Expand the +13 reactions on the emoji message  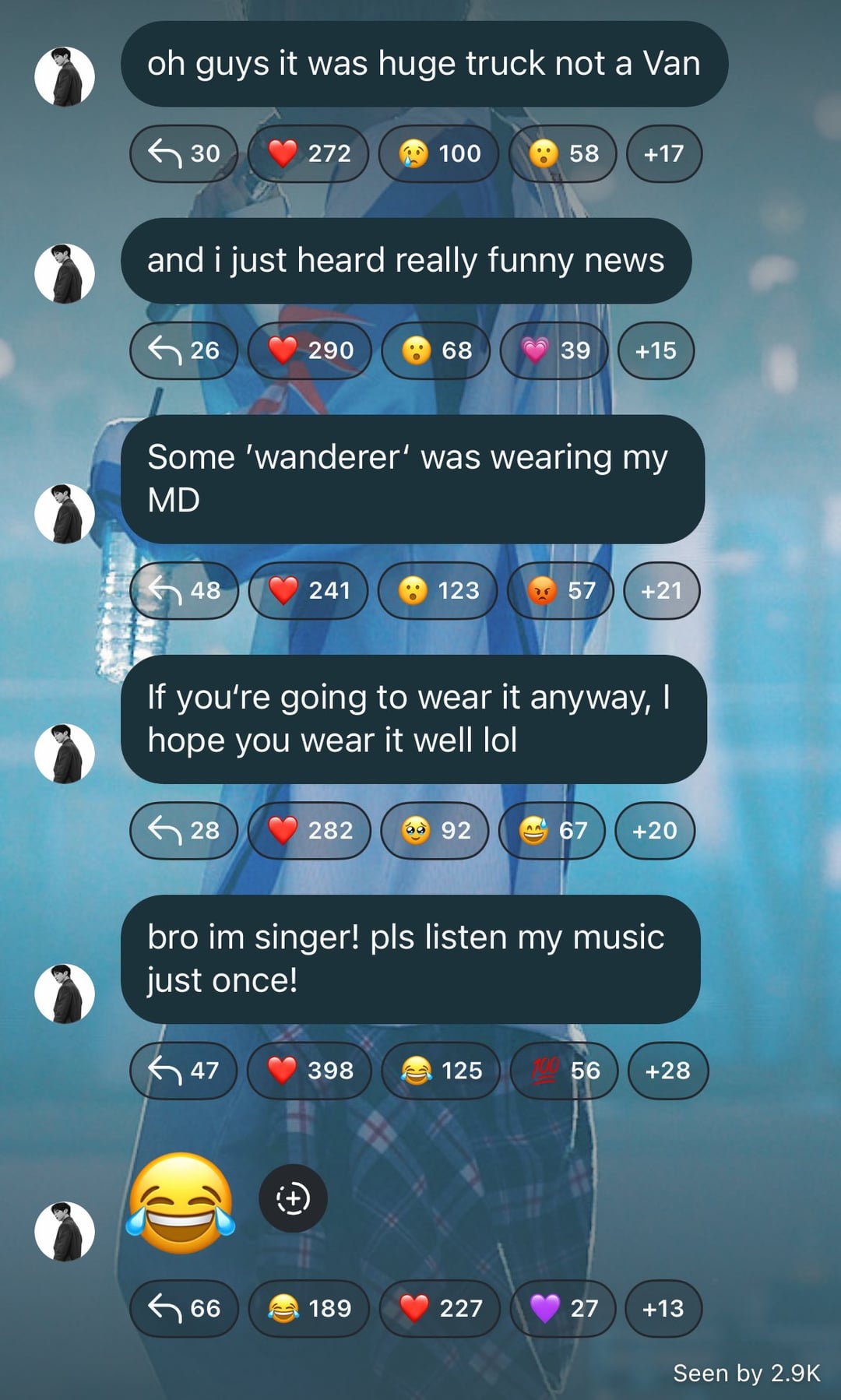[x=663, y=1308]
